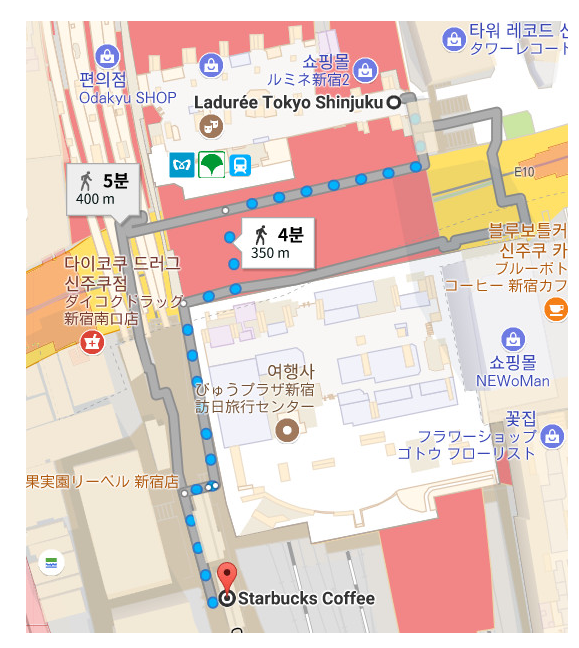Open the ルミネ新宿2 shopping mall pin
The width and height of the screenshot is (579, 648).
tap(365, 70)
